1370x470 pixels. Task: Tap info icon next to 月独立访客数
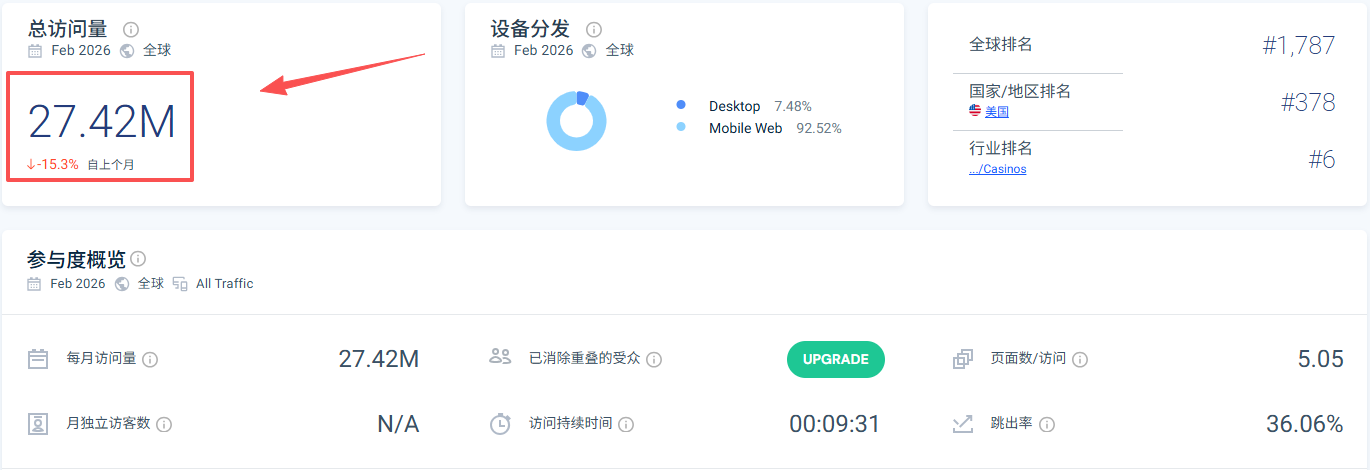click(164, 424)
